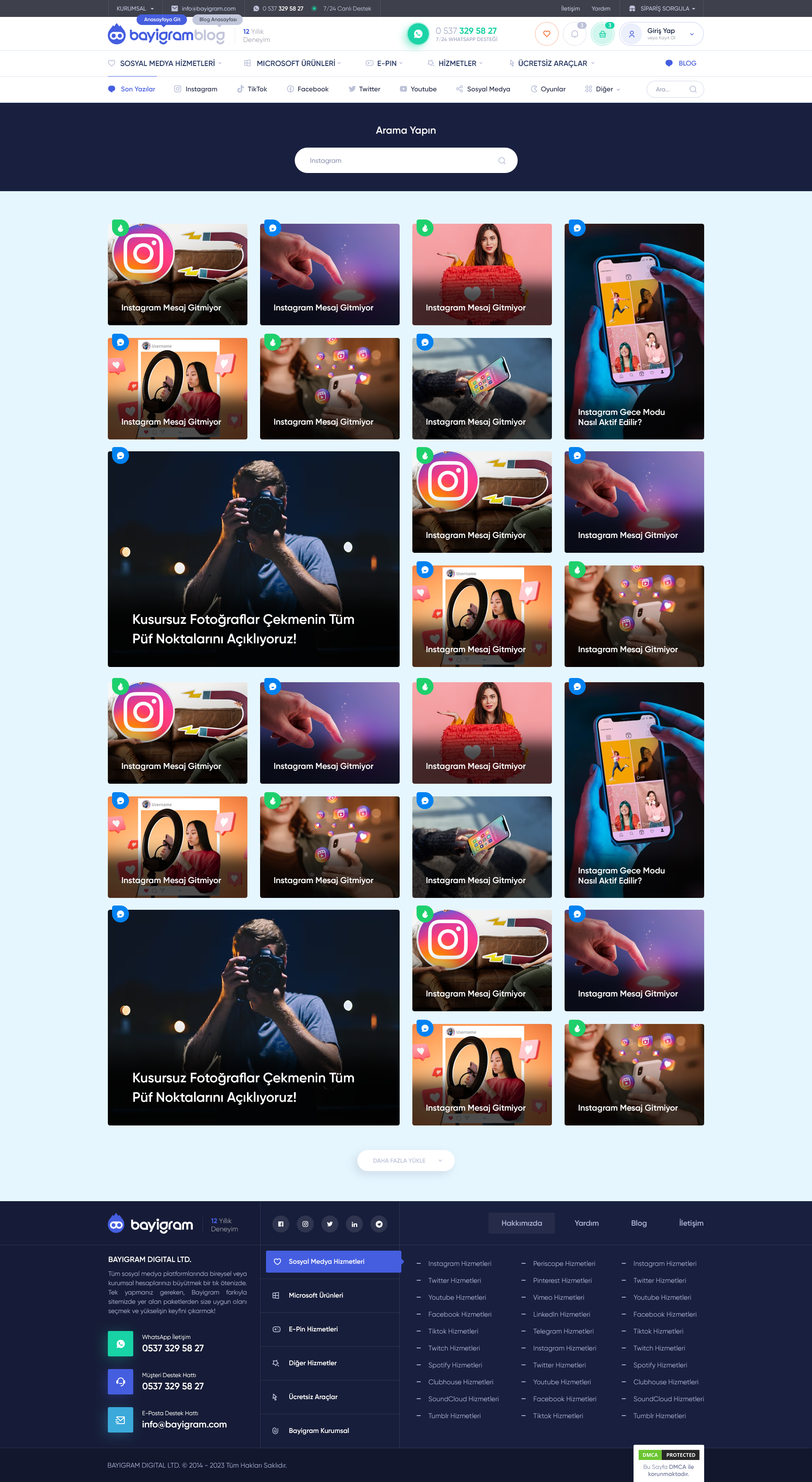Load more posts with Daha Fazla Yükle
The image size is (812, 1482).
click(406, 1161)
